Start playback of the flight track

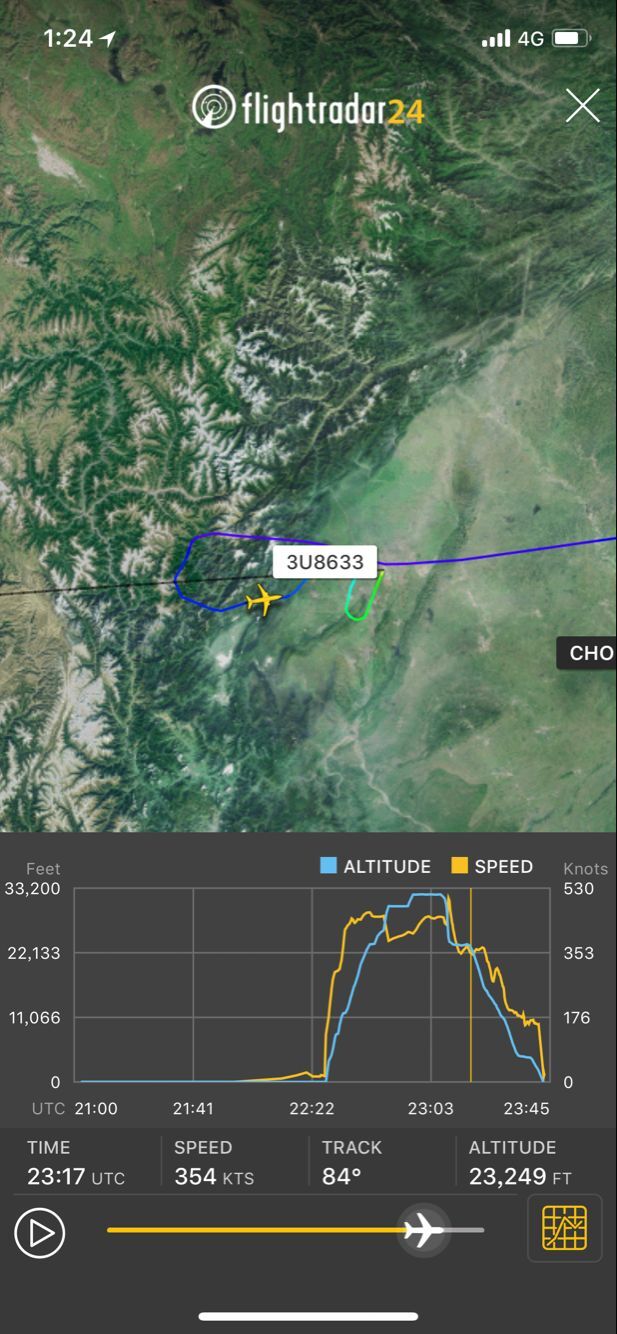(40, 1233)
